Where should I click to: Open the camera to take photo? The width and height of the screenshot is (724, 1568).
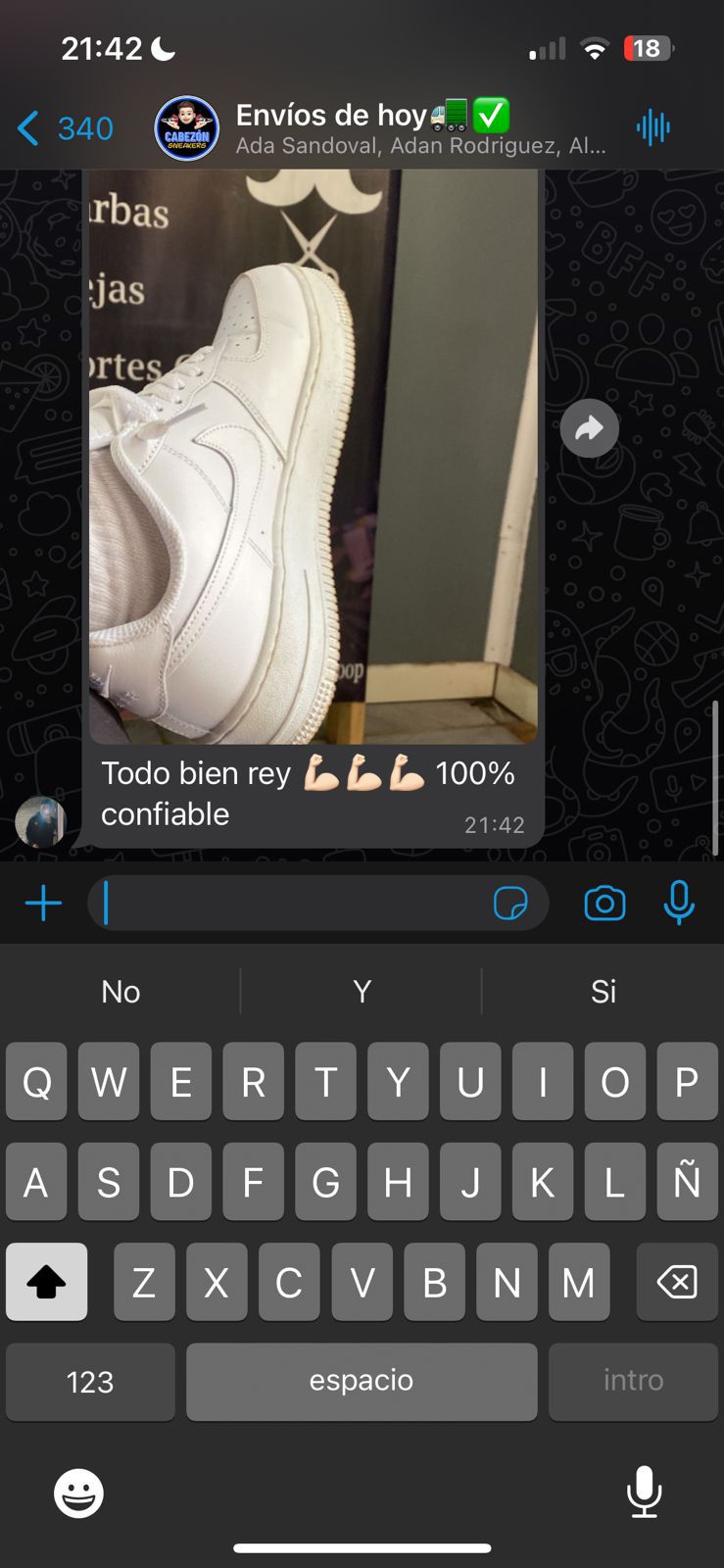pyautogui.click(x=604, y=903)
